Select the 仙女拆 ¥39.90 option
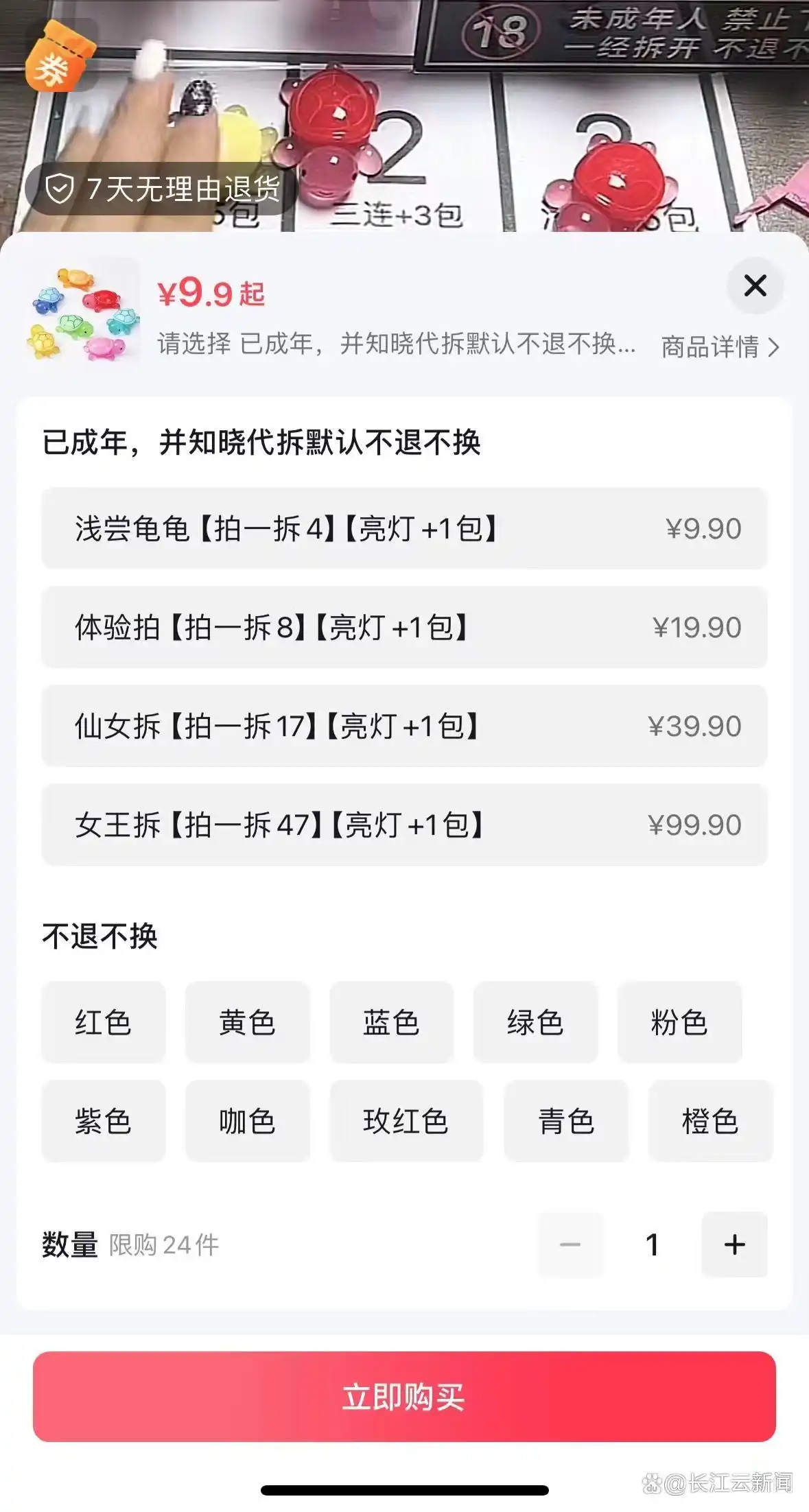Screen dimensions: 809x1512 tap(404, 726)
